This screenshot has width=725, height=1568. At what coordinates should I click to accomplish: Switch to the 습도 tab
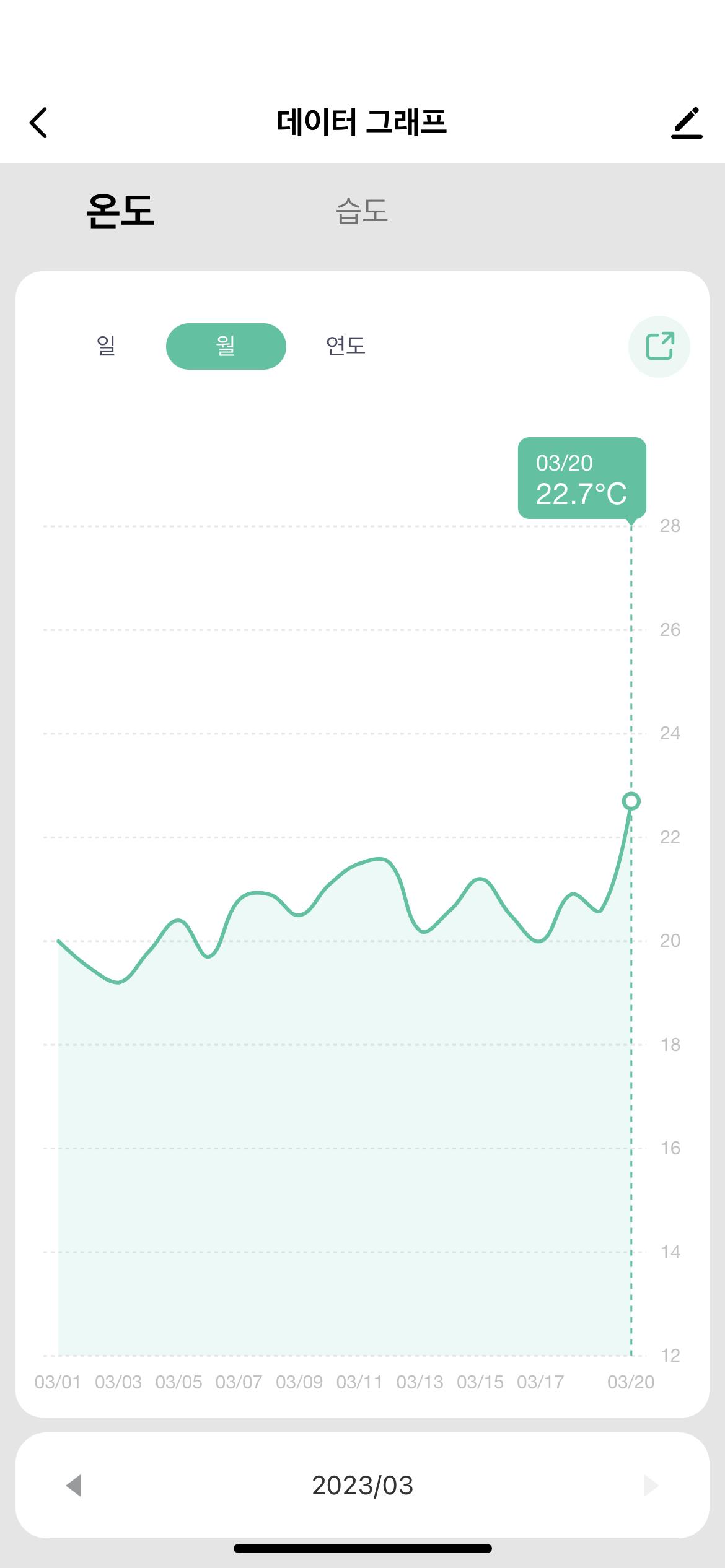coord(362,211)
